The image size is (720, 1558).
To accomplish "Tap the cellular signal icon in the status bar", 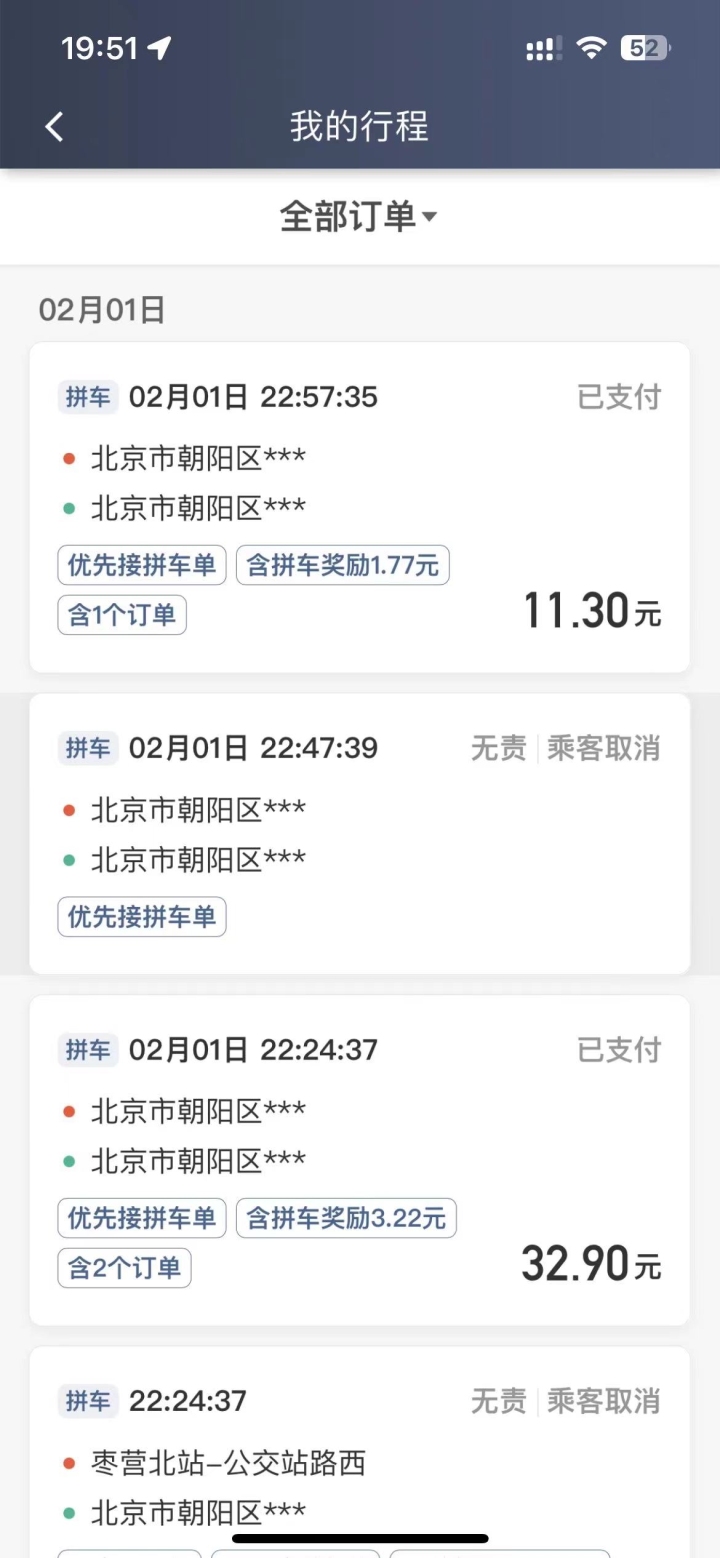I will (x=540, y=47).
